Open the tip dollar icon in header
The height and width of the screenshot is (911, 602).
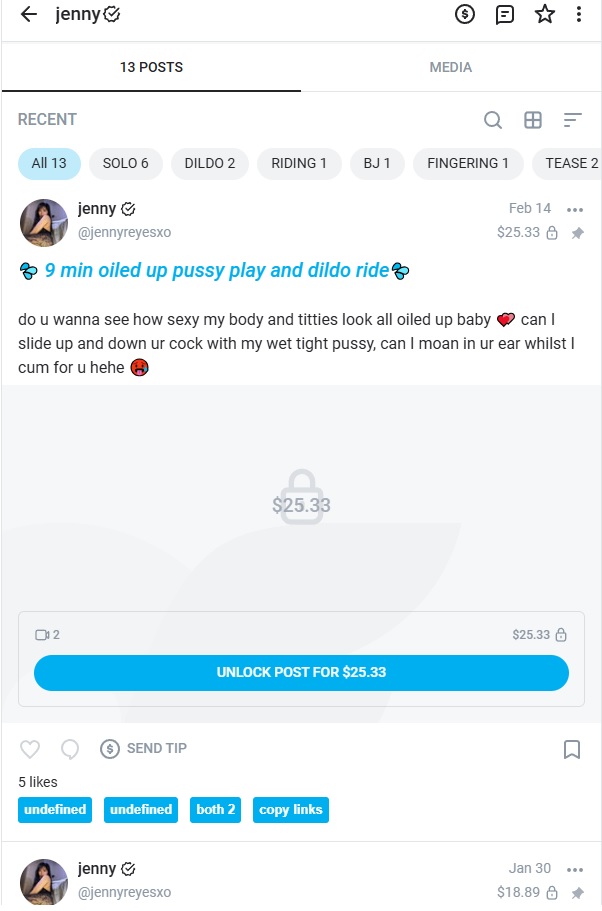(x=465, y=14)
